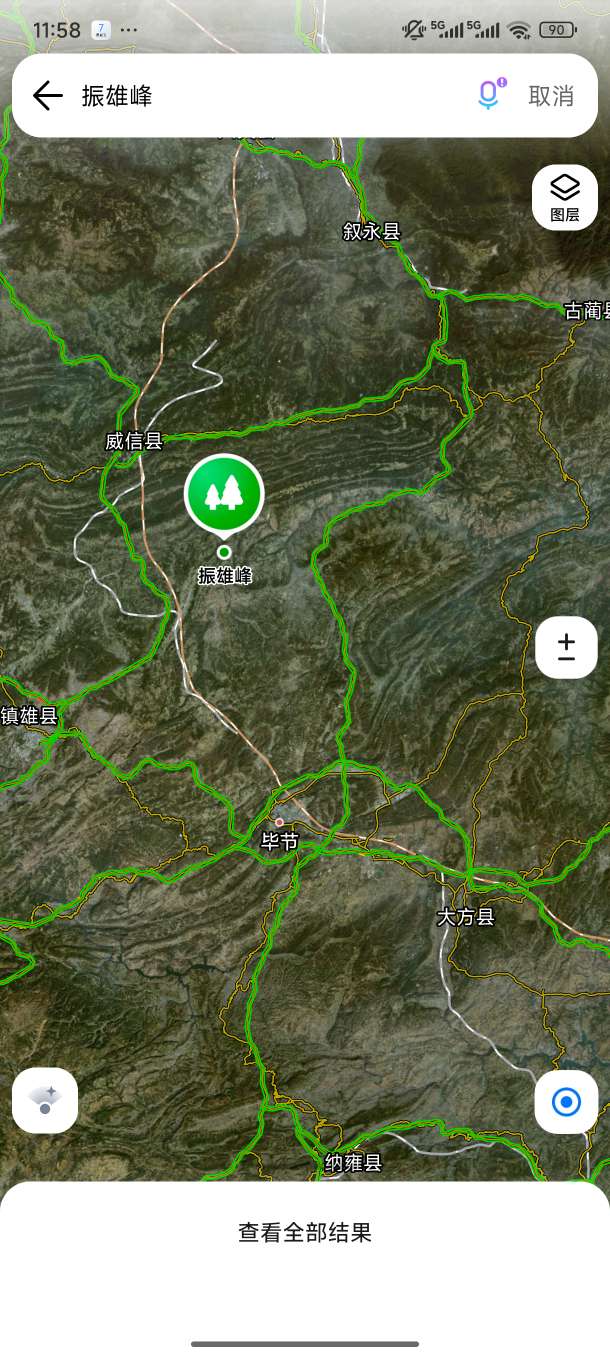Cancel the search with 取消
This screenshot has width=610, height=1356.
(x=551, y=95)
